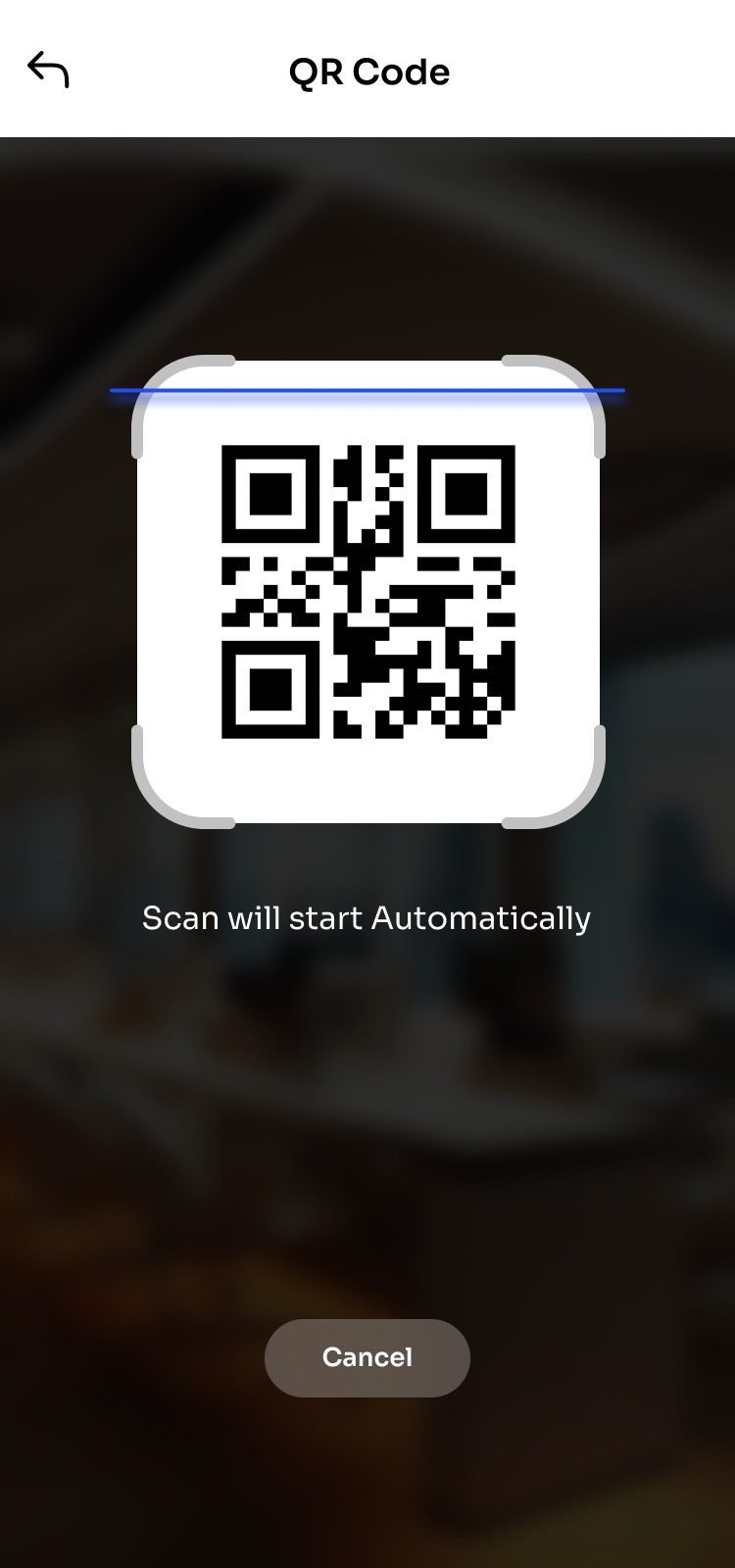Cancel the QR code scan
This screenshot has height=1568, width=735.
pos(367,1357)
